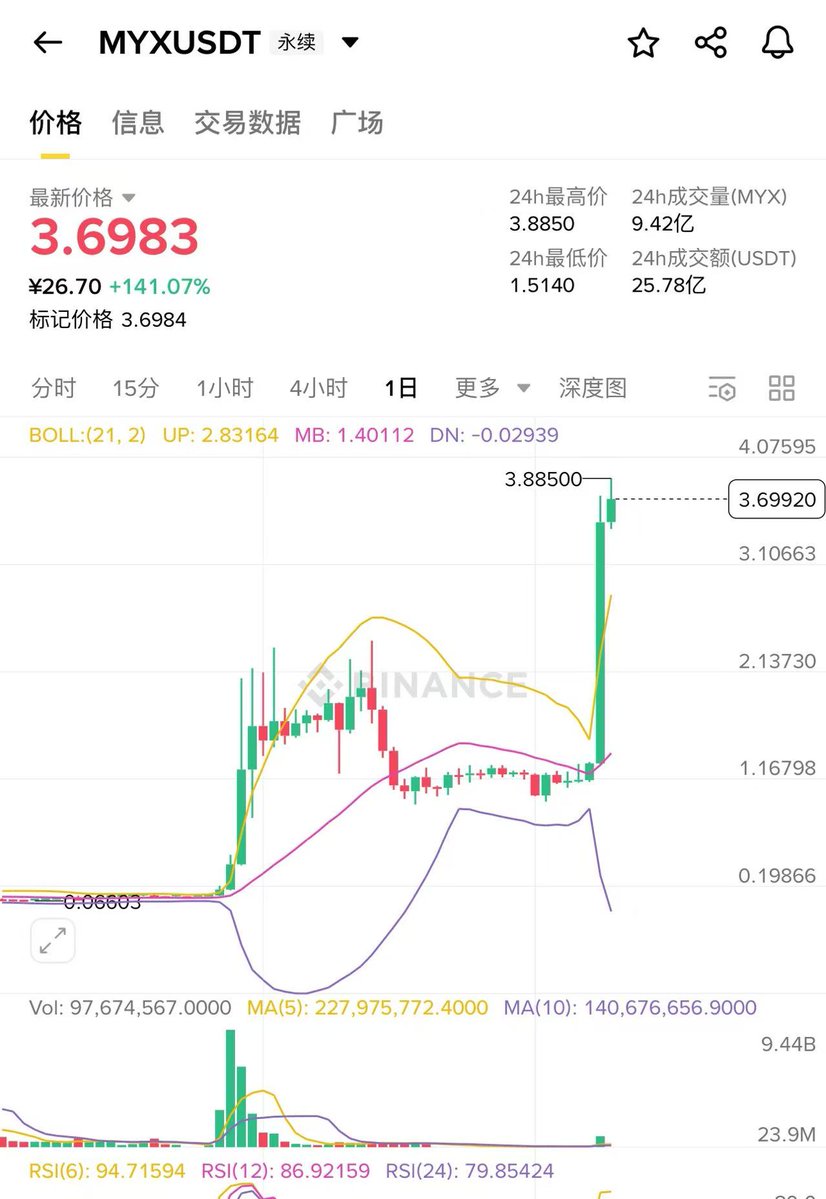Go back using the arrow icon
The width and height of the screenshot is (826, 1199).
pyautogui.click(x=47, y=42)
